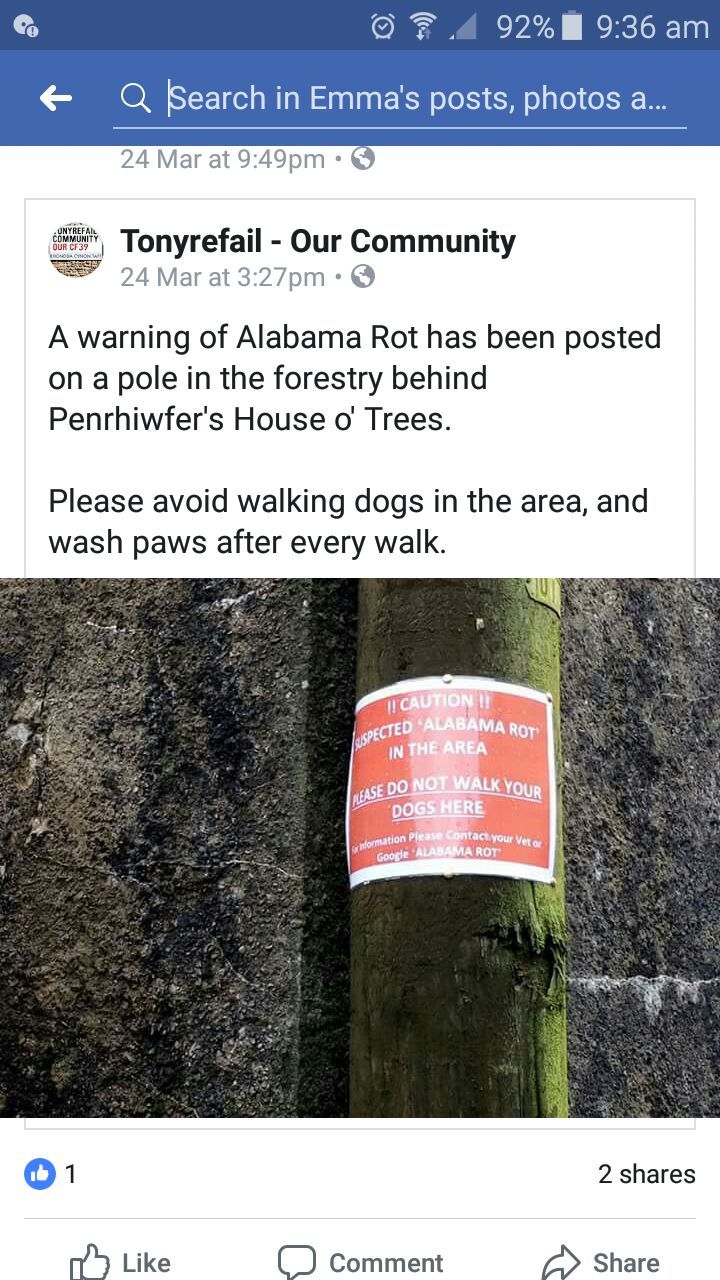Open the Tonyrefail community profile picture

(x=76, y=250)
